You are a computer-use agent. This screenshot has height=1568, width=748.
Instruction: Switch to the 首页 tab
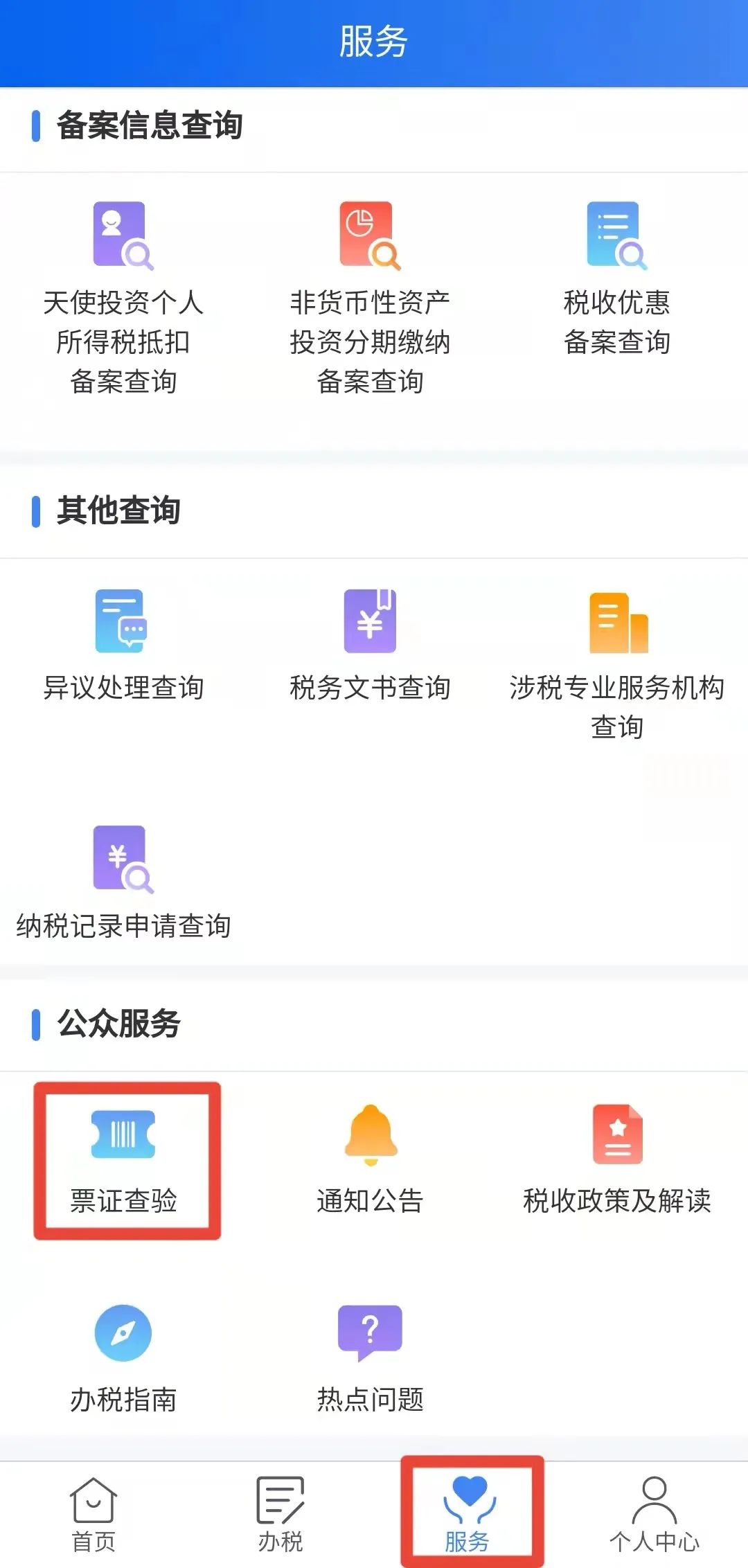click(x=93, y=1514)
